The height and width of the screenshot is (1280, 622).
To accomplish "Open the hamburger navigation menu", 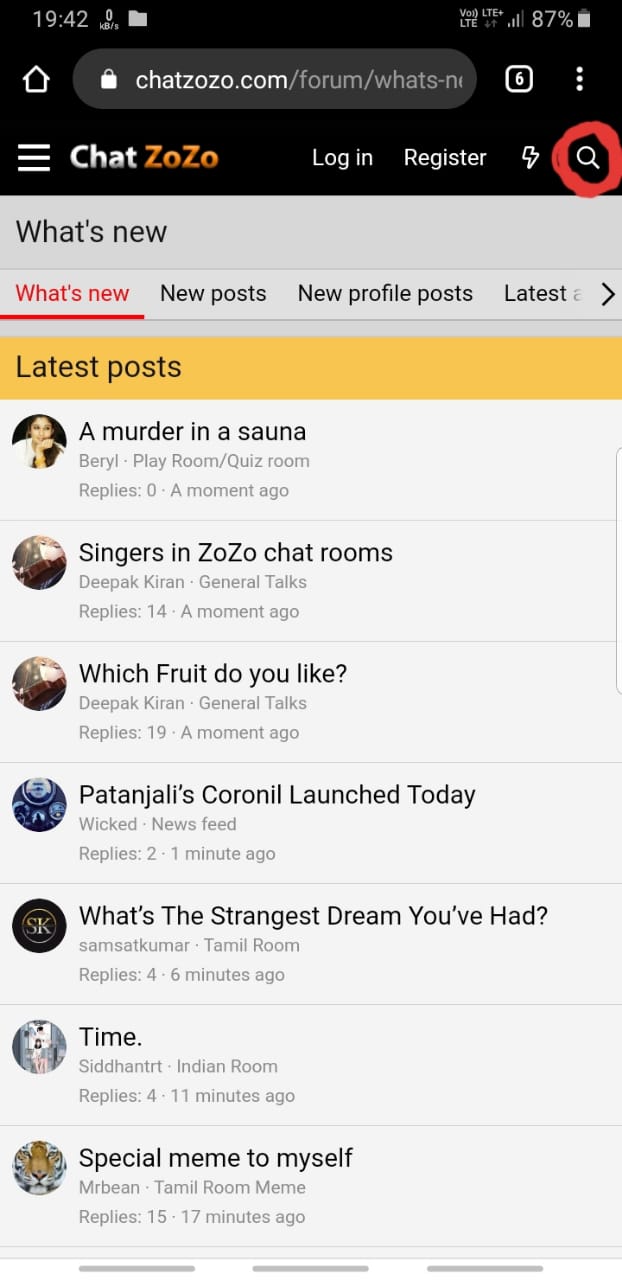I will point(34,158).
